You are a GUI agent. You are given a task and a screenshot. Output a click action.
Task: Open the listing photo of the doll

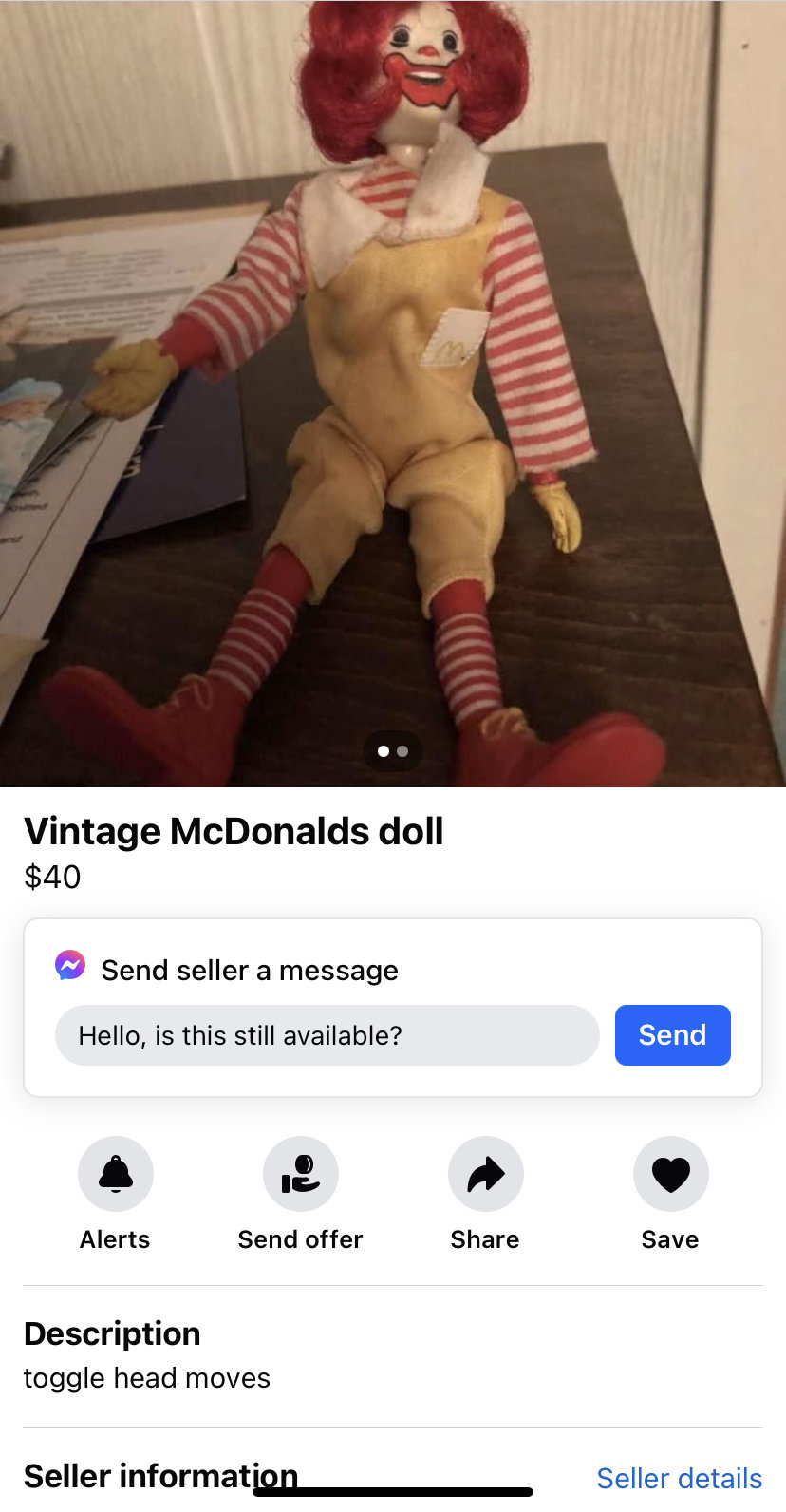[393, 393]
